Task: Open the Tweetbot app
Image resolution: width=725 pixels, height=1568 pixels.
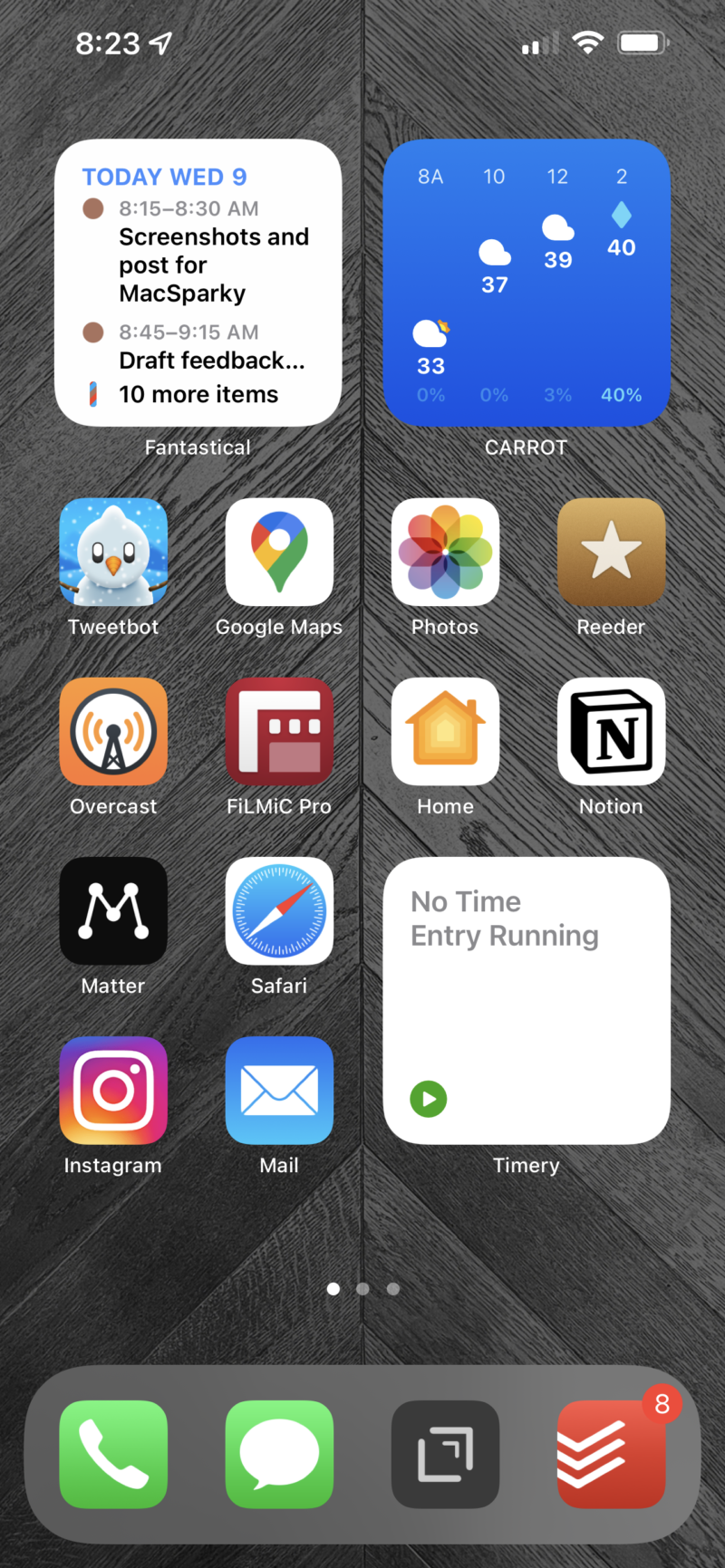Action: [113, 553]
